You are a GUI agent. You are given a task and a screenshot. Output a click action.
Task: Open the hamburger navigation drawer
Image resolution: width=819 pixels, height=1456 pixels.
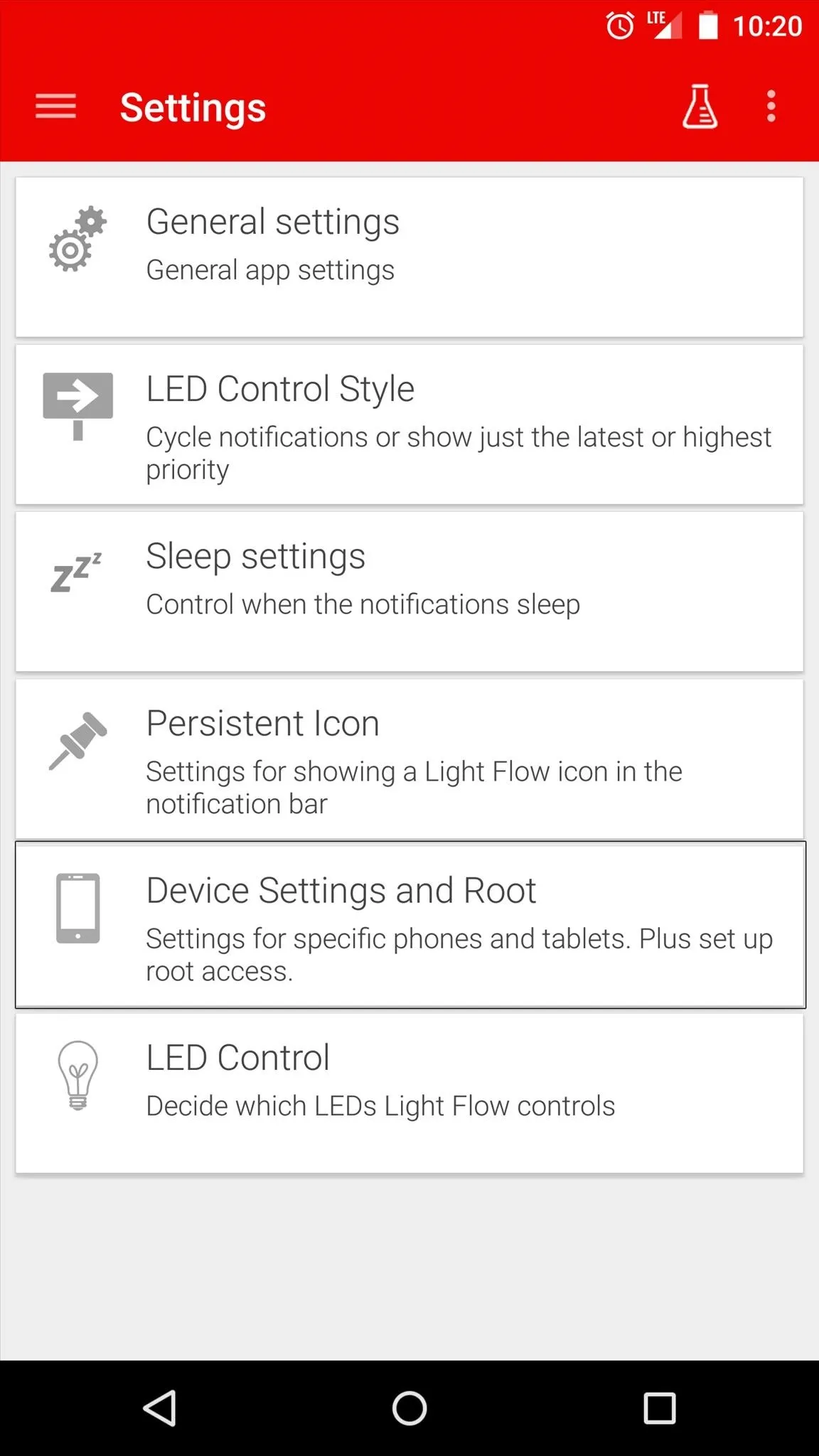pyautogui.click(x=55, y=107)
